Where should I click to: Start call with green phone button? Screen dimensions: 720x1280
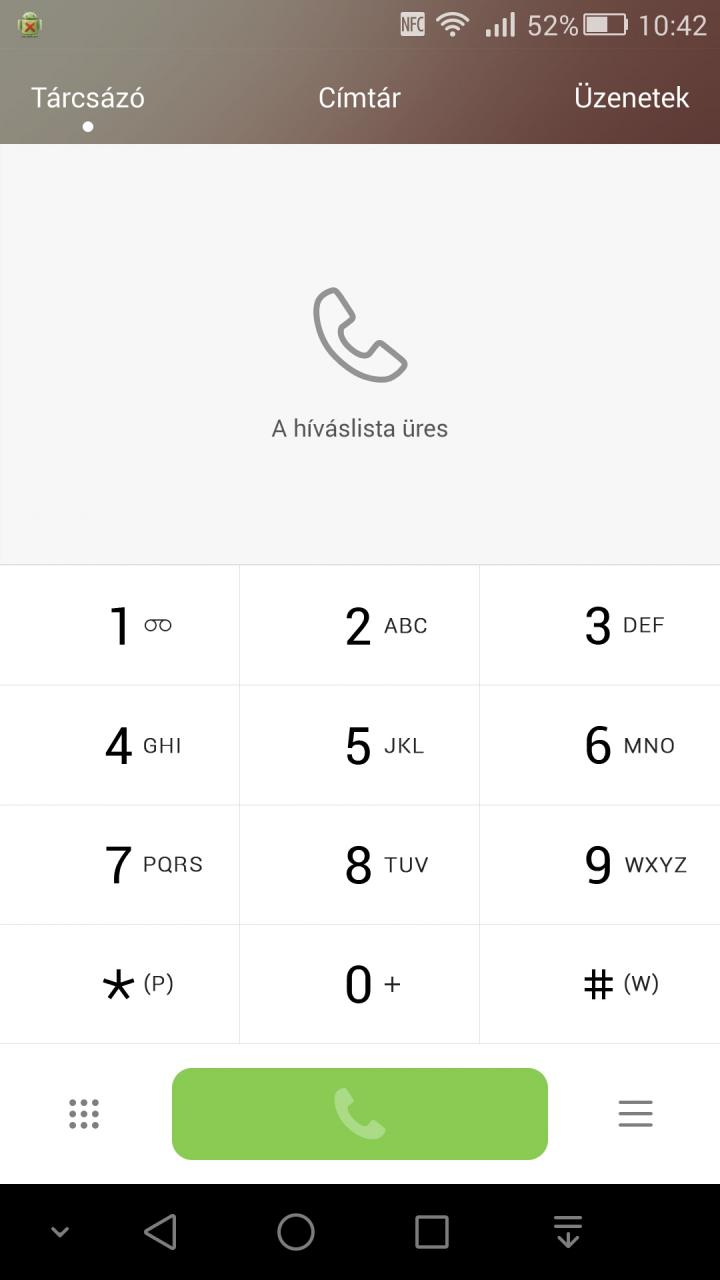point(360,1114)
